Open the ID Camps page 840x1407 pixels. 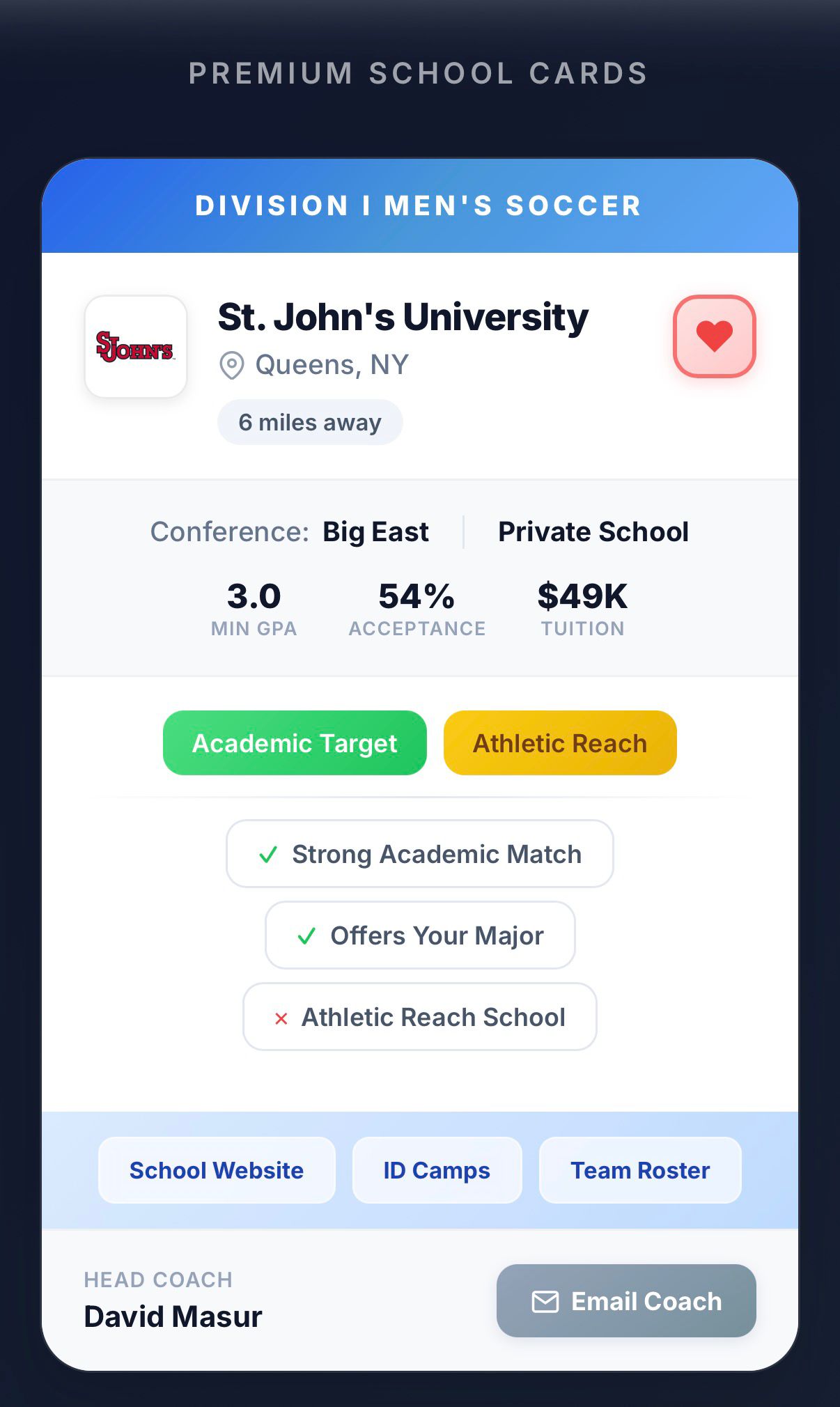click(436, 1170)
